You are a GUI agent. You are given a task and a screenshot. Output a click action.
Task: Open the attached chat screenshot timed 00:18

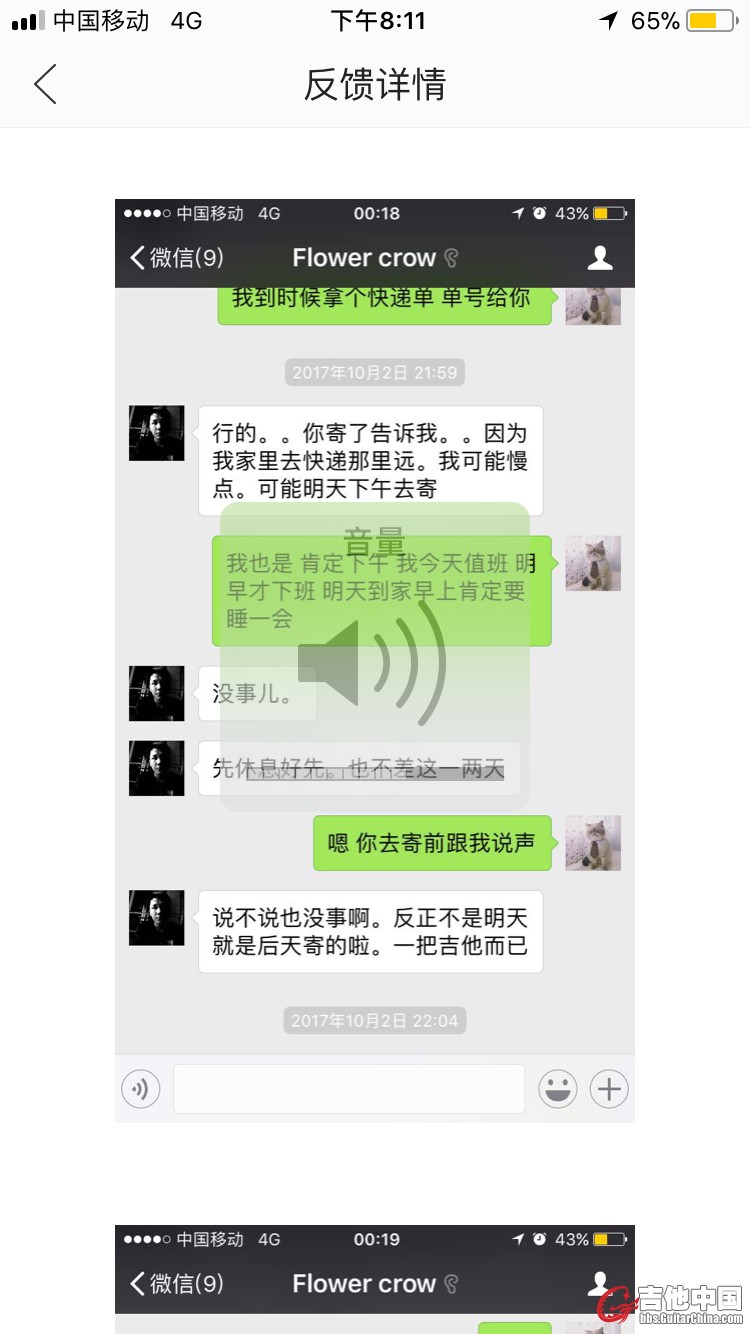click(374, 660)
